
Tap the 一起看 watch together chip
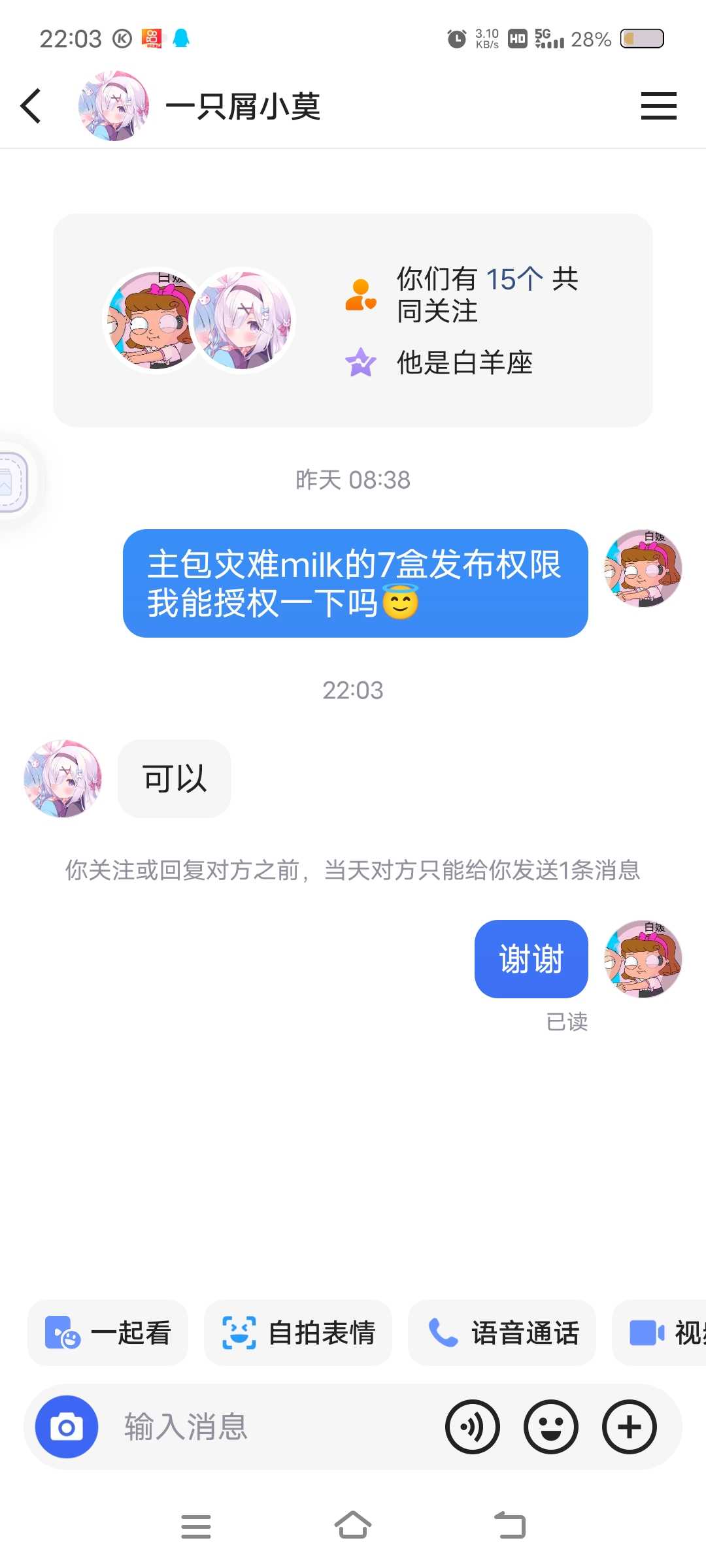(108, 1333)
